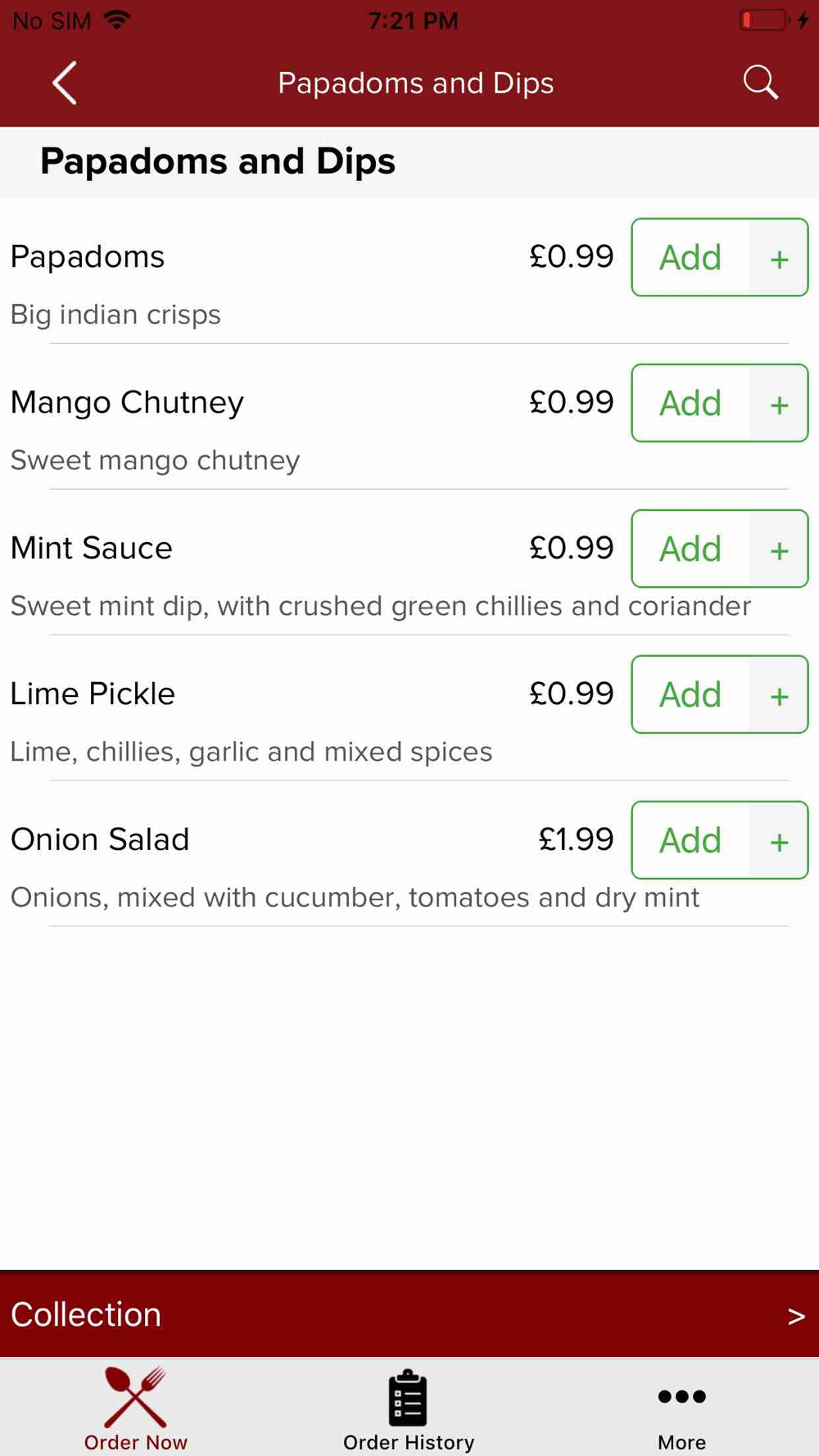Add Mint Sauce to the order
The height and width of the screenshot is (1456, 819).
[x=719, y=549]
